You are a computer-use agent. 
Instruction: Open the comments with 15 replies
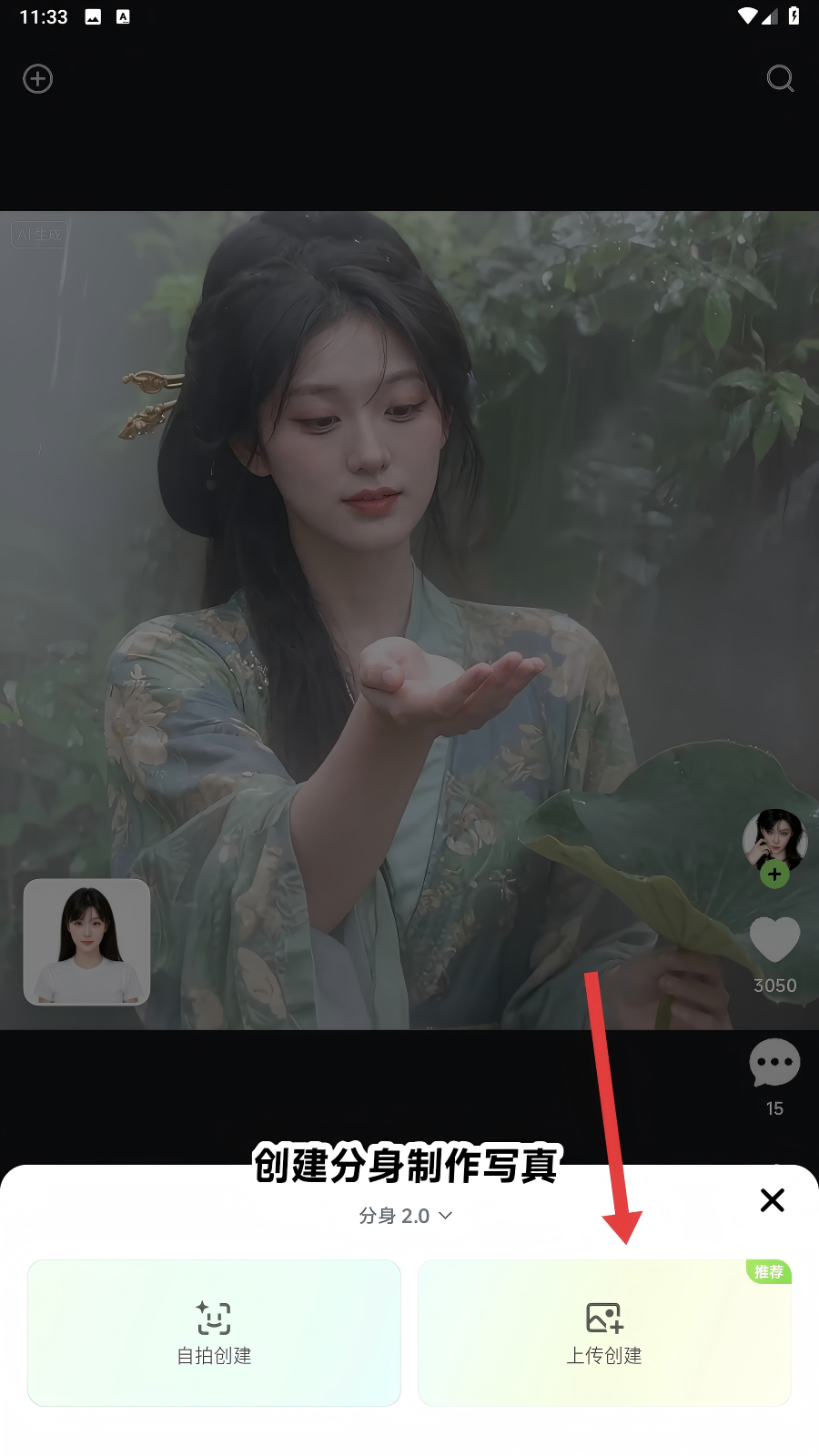click(x=774, y=1063)
